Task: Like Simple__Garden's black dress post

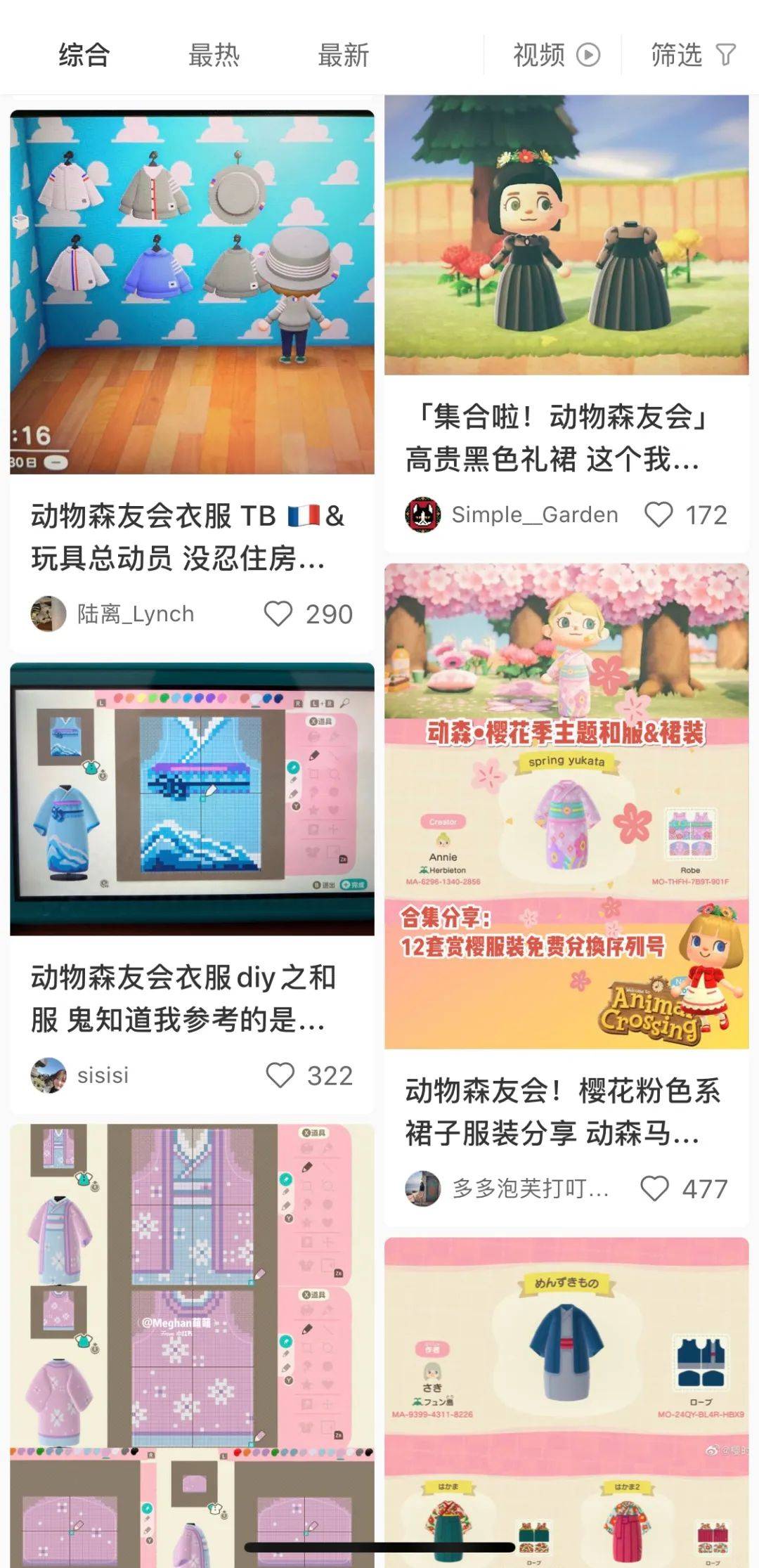Action: 659,514
